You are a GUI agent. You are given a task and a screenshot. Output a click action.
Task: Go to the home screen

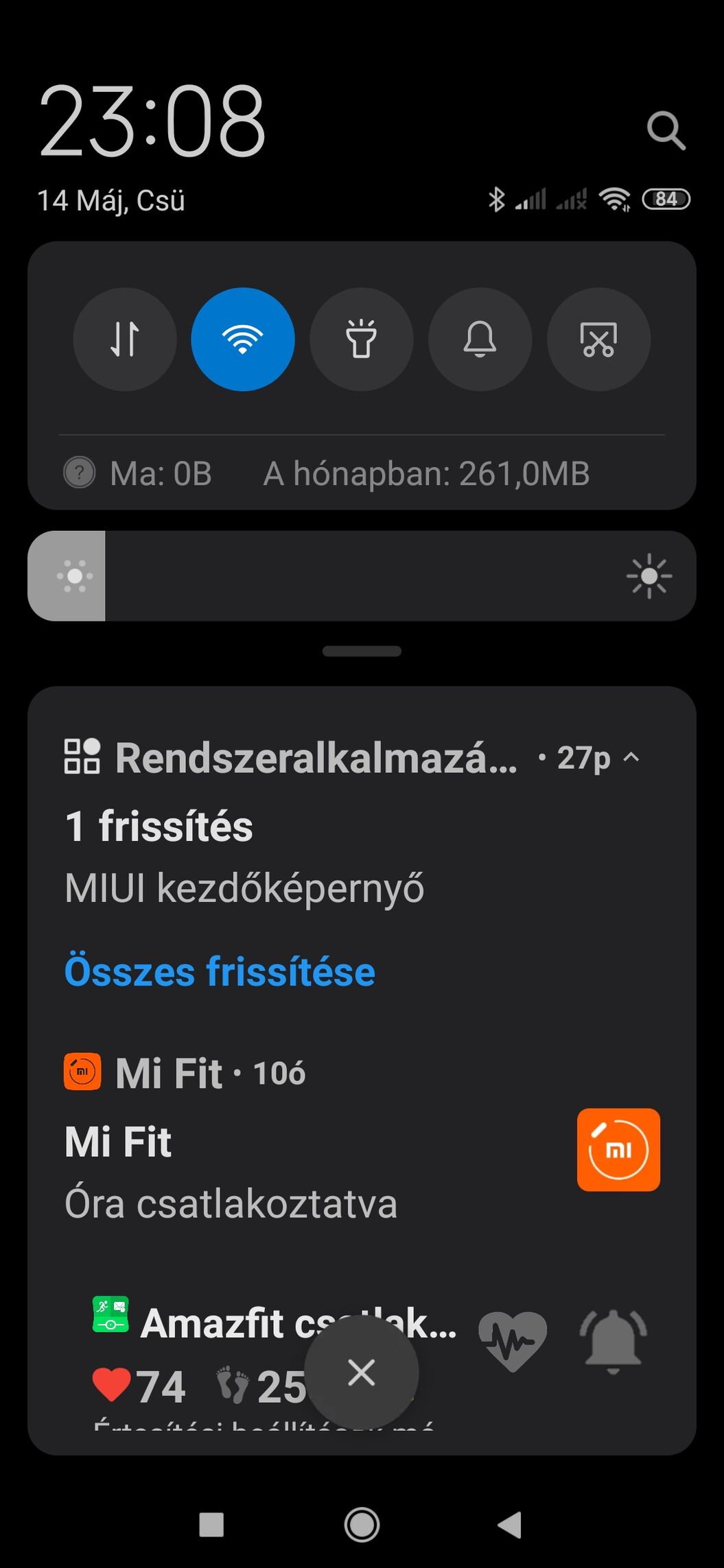click(362, 1525)
